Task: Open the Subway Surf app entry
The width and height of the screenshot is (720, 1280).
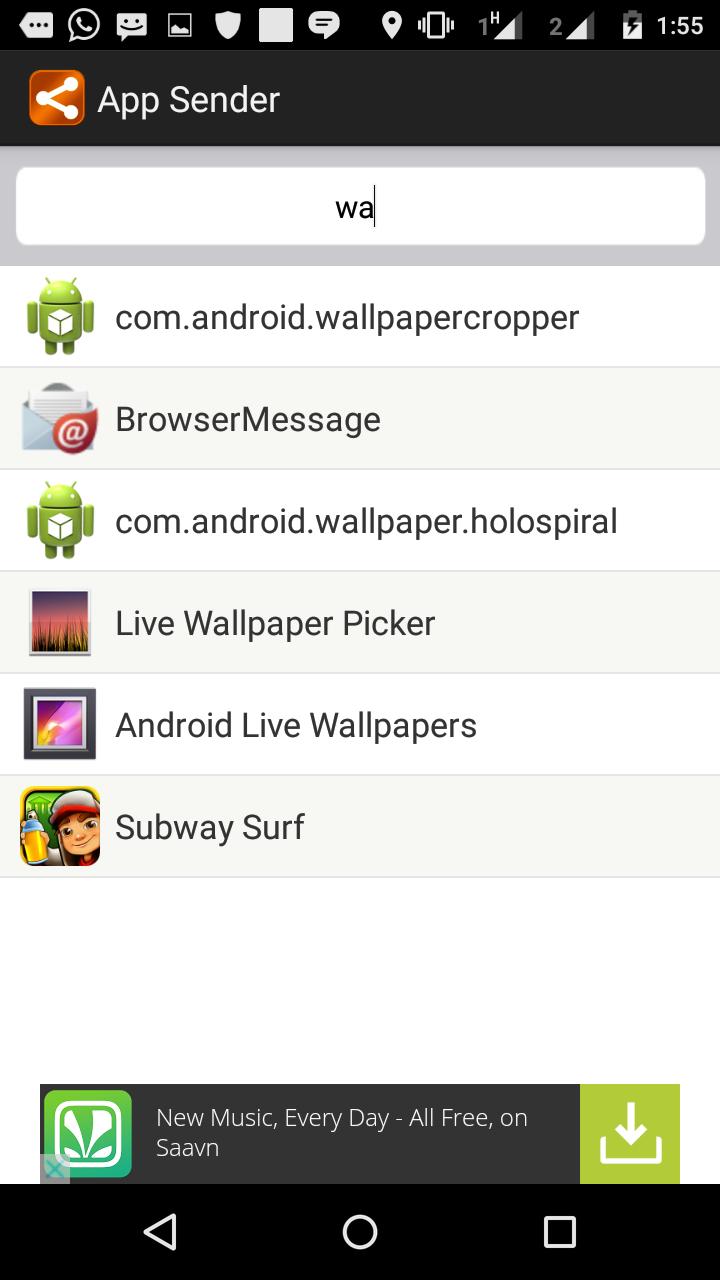Action: click(x=209, y=826)
